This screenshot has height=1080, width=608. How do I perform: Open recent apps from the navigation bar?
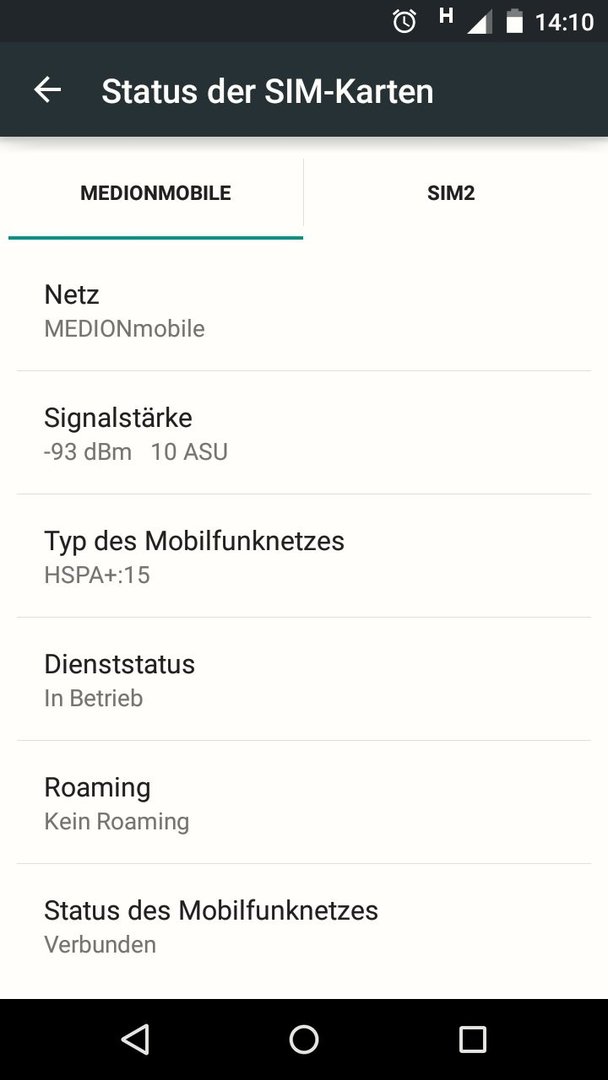(472, 1039)
